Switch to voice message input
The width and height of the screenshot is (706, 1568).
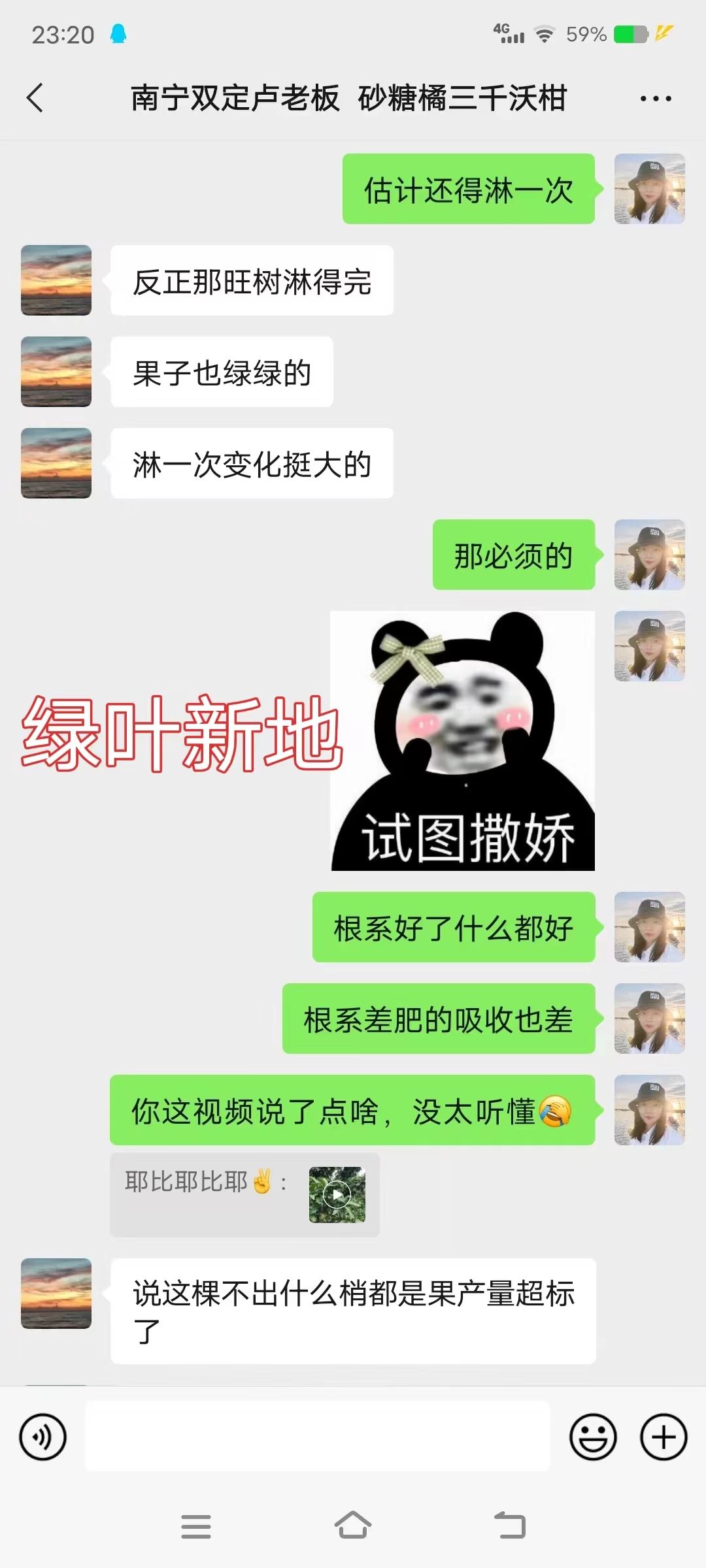coord(43,1437)
